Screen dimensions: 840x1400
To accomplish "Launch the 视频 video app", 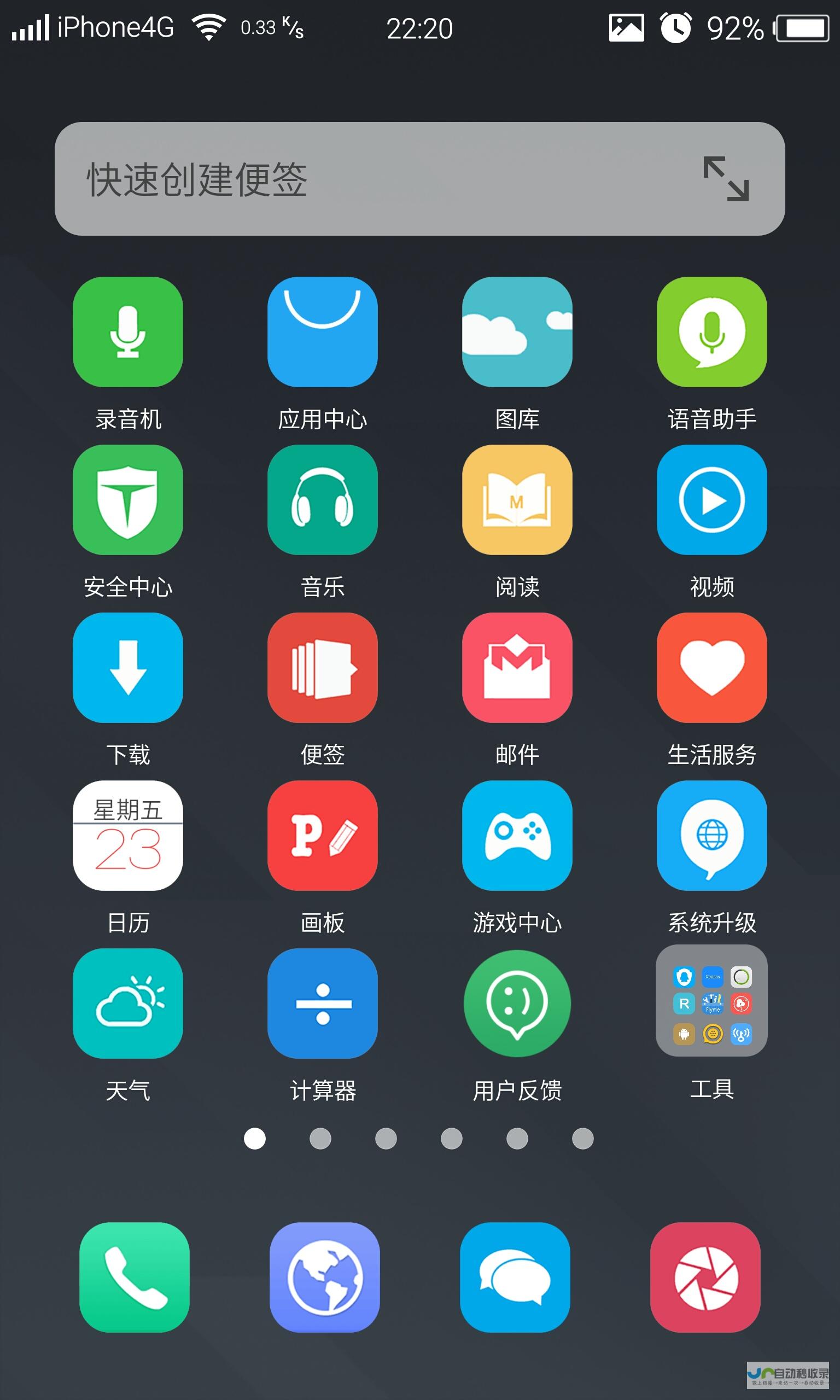I will coord(711,500).
